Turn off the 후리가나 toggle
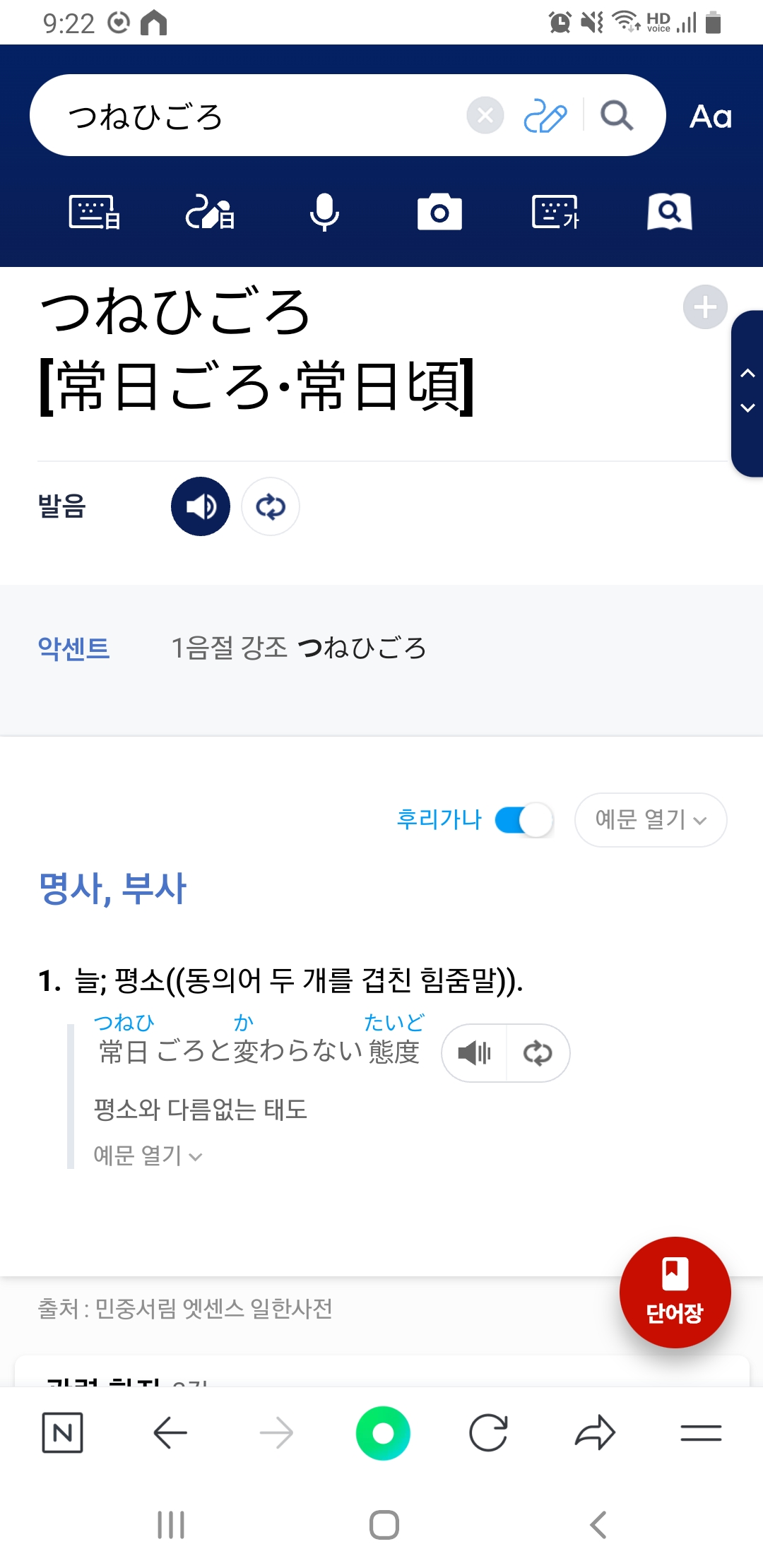The height and width of the screenshot is (1568, 763). [x=524, y=820]
